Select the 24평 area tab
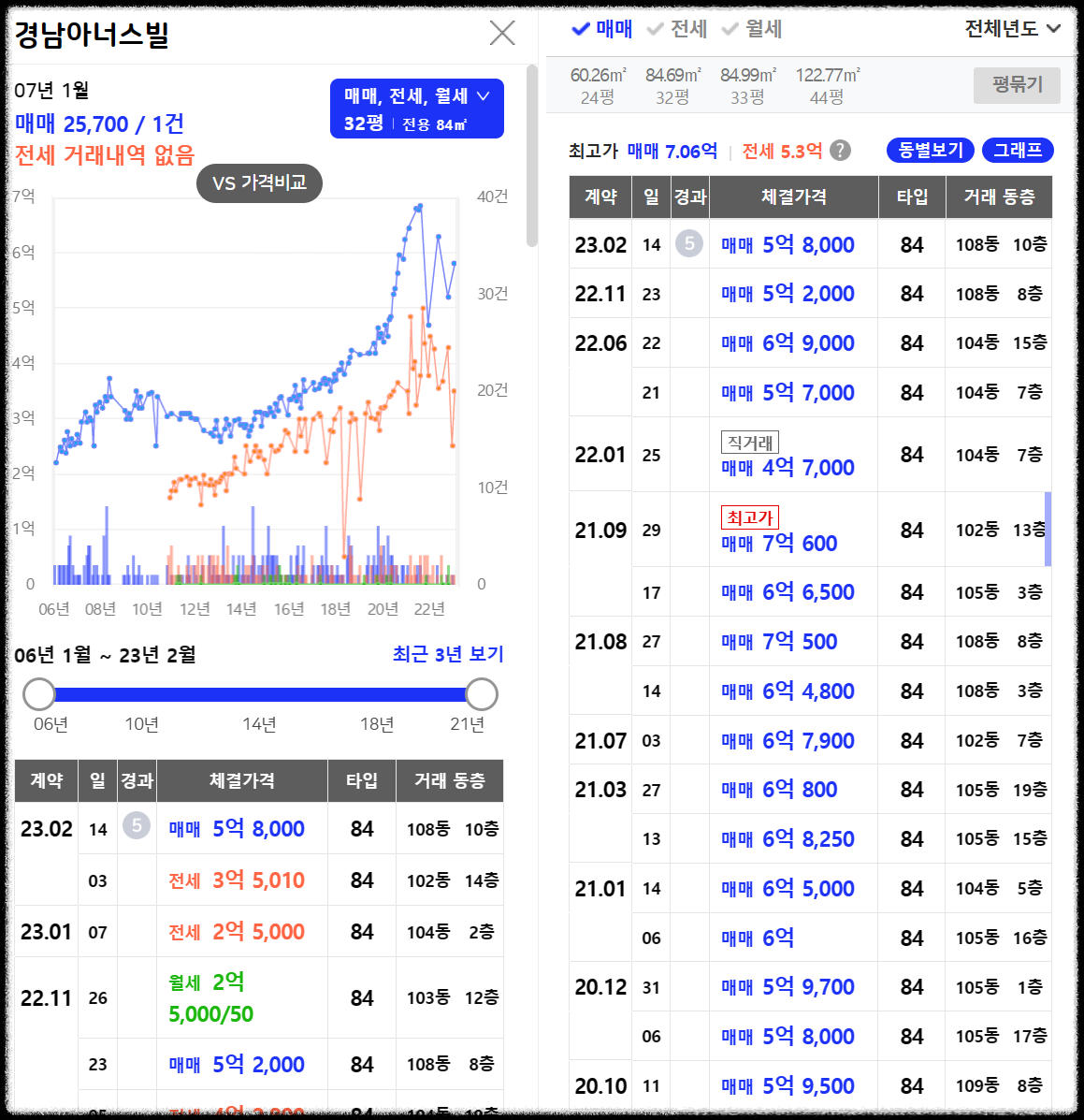 598,82
